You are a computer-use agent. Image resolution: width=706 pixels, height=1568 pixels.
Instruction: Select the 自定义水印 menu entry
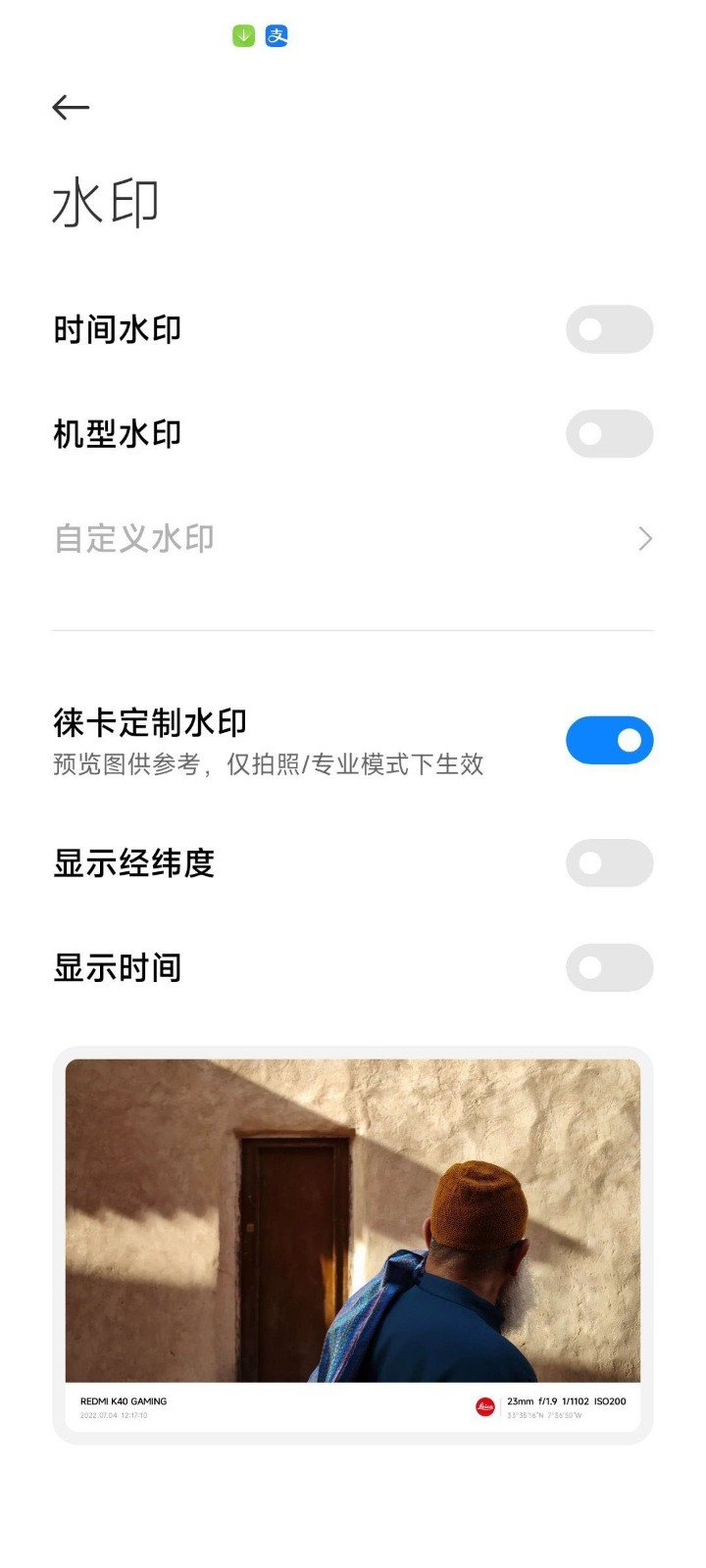pos(133,538)
